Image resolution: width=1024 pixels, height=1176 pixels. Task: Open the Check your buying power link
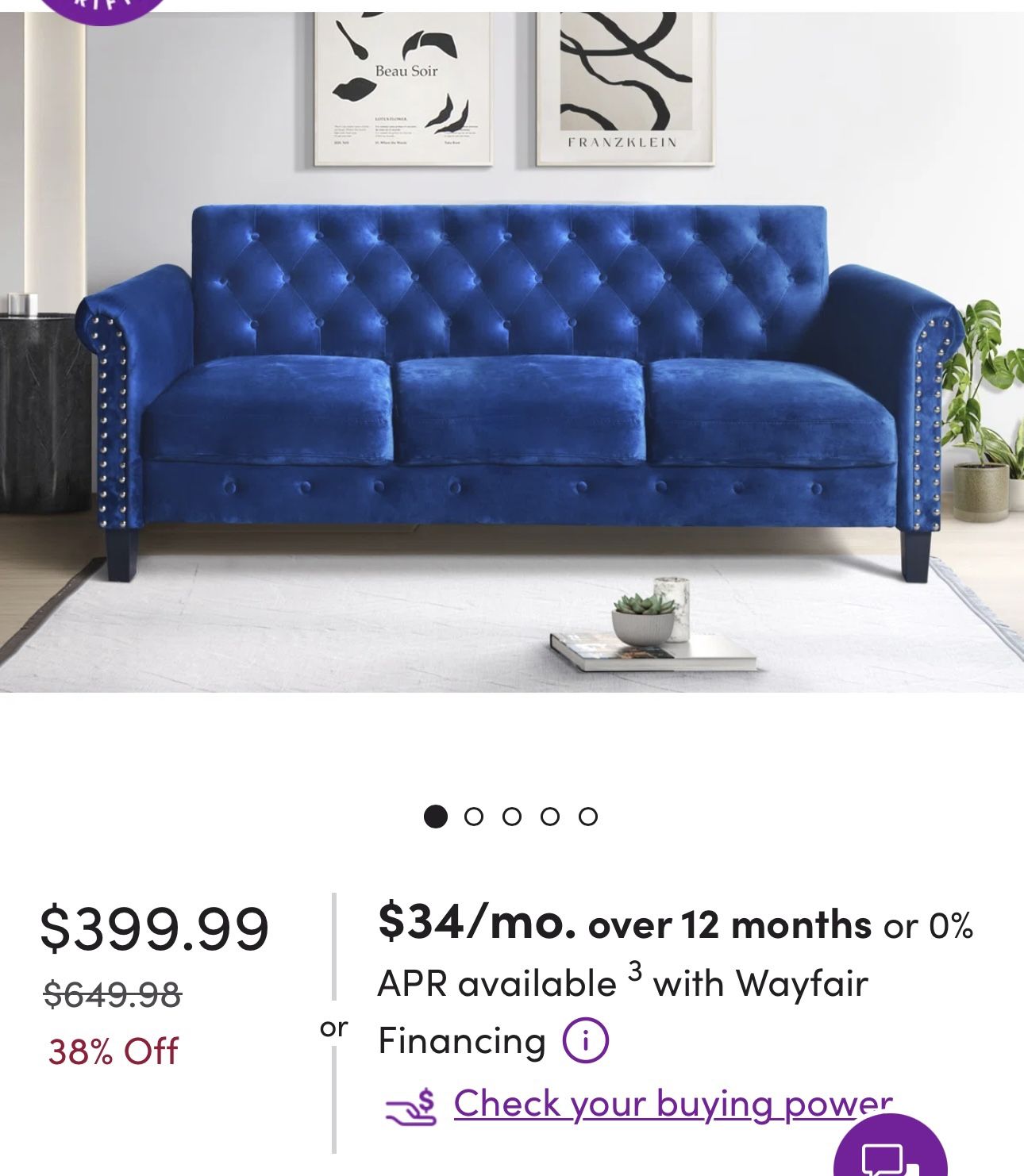(673, 1104)
